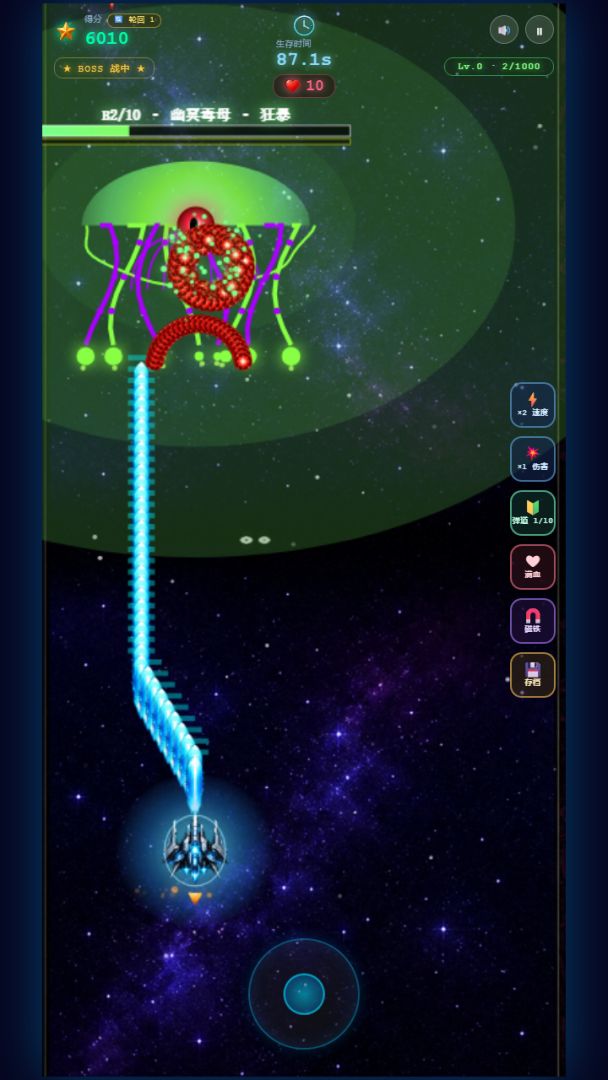Pause the game

tap(539, 30)
